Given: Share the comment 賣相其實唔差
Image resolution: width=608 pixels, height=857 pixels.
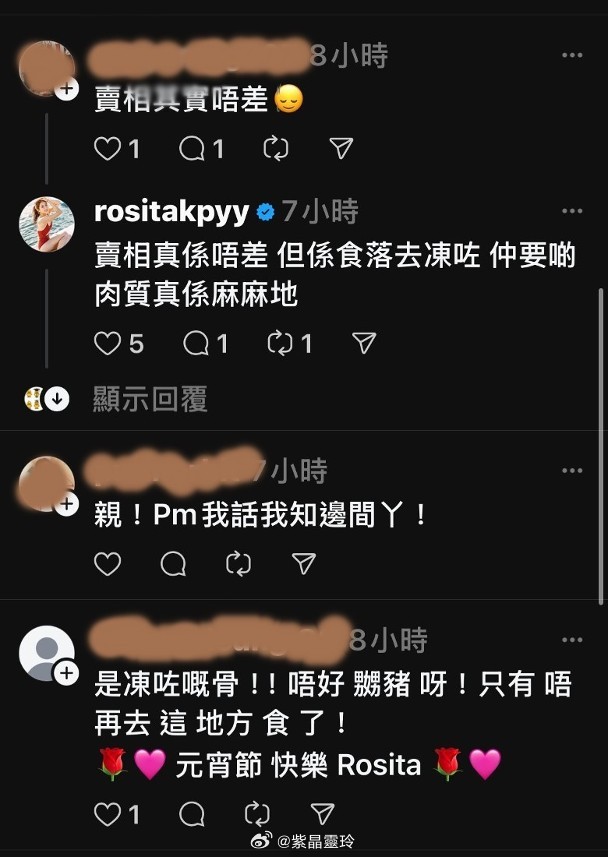Looking at the screenshot, I should click(341, 149).
